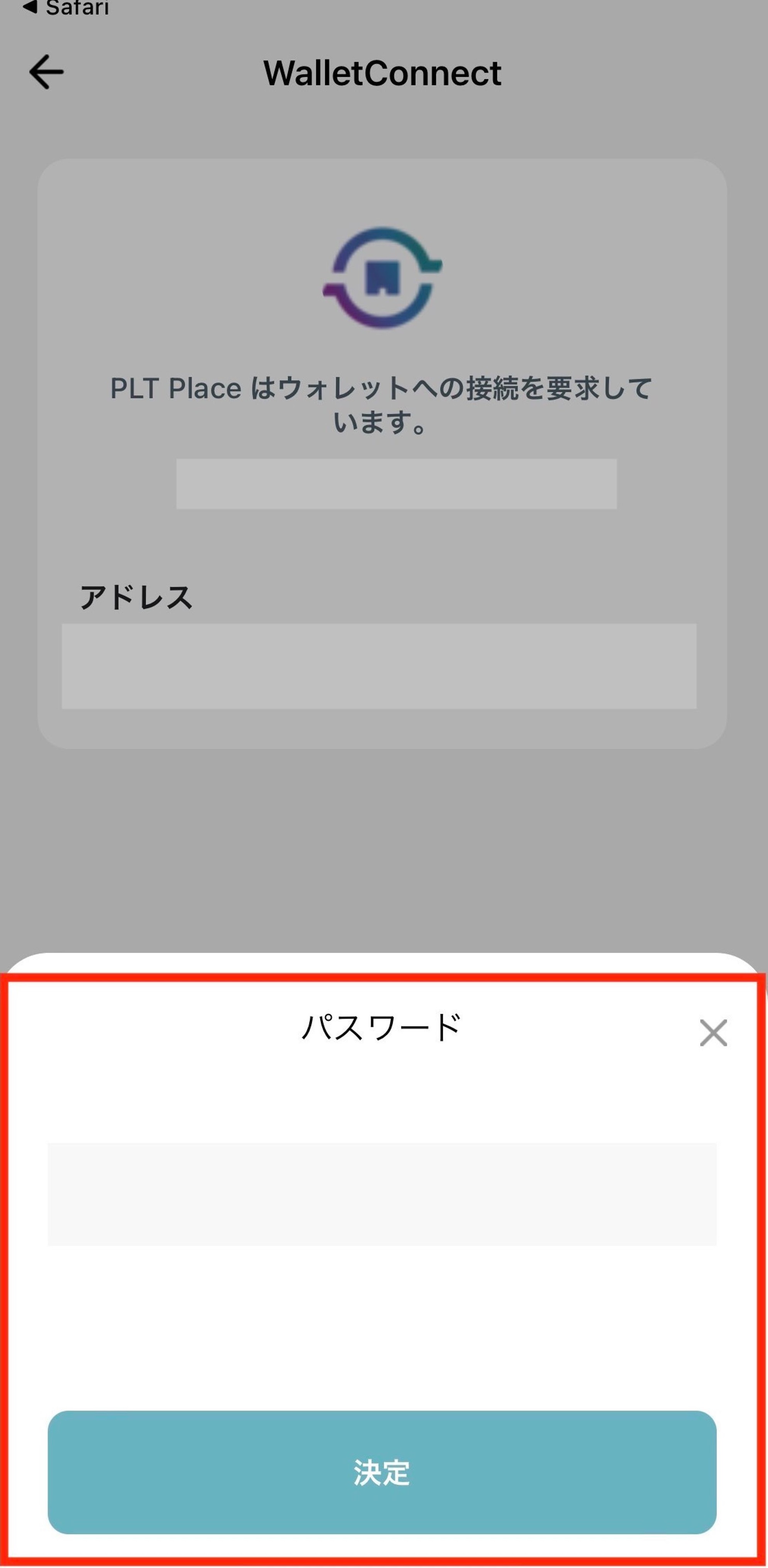Close the password sheet with the X
768x1568 pixels.
(713, 1033)
